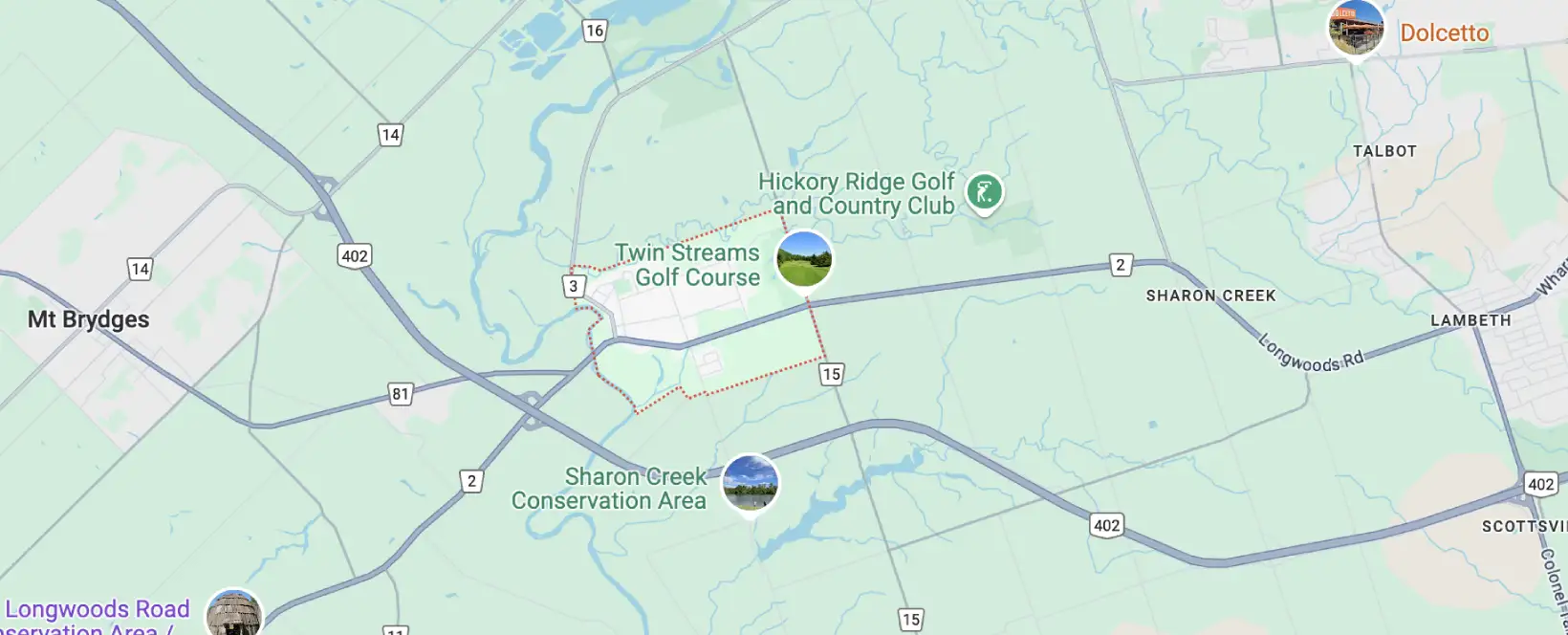Open Longwoods Road Conservation Area pin

(x=234, y=614)
